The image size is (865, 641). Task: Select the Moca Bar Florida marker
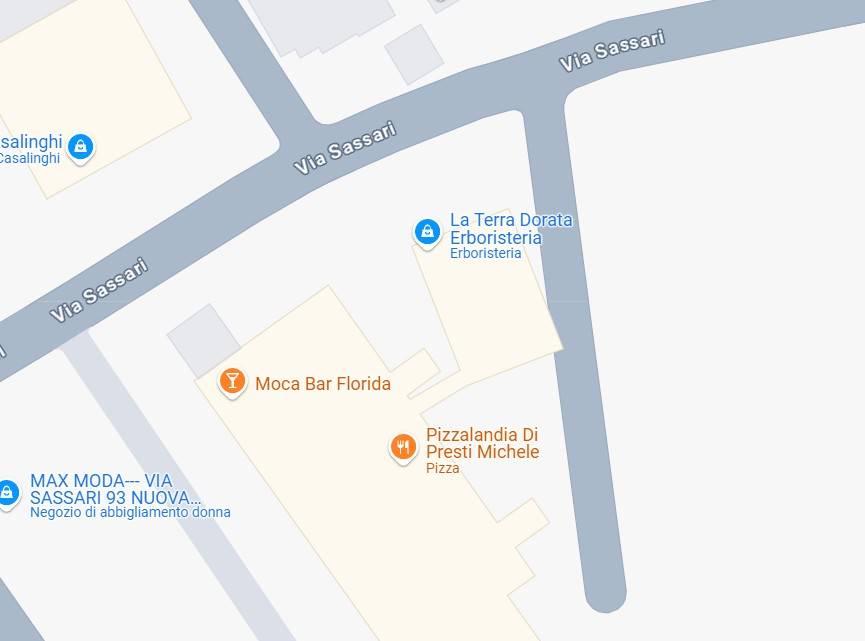point(232,381)
